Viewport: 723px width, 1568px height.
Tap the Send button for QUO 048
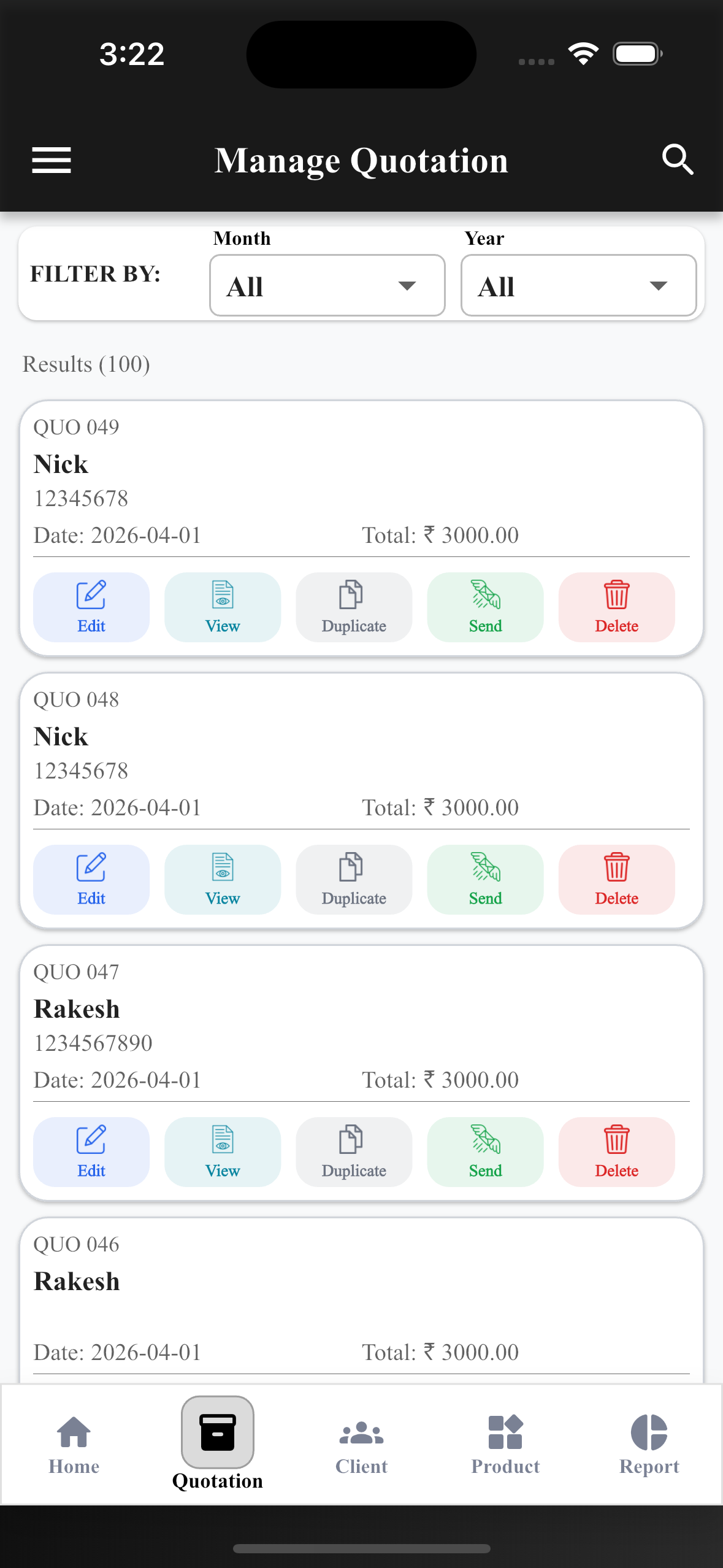pyautogui.click(x=485, y=880)
